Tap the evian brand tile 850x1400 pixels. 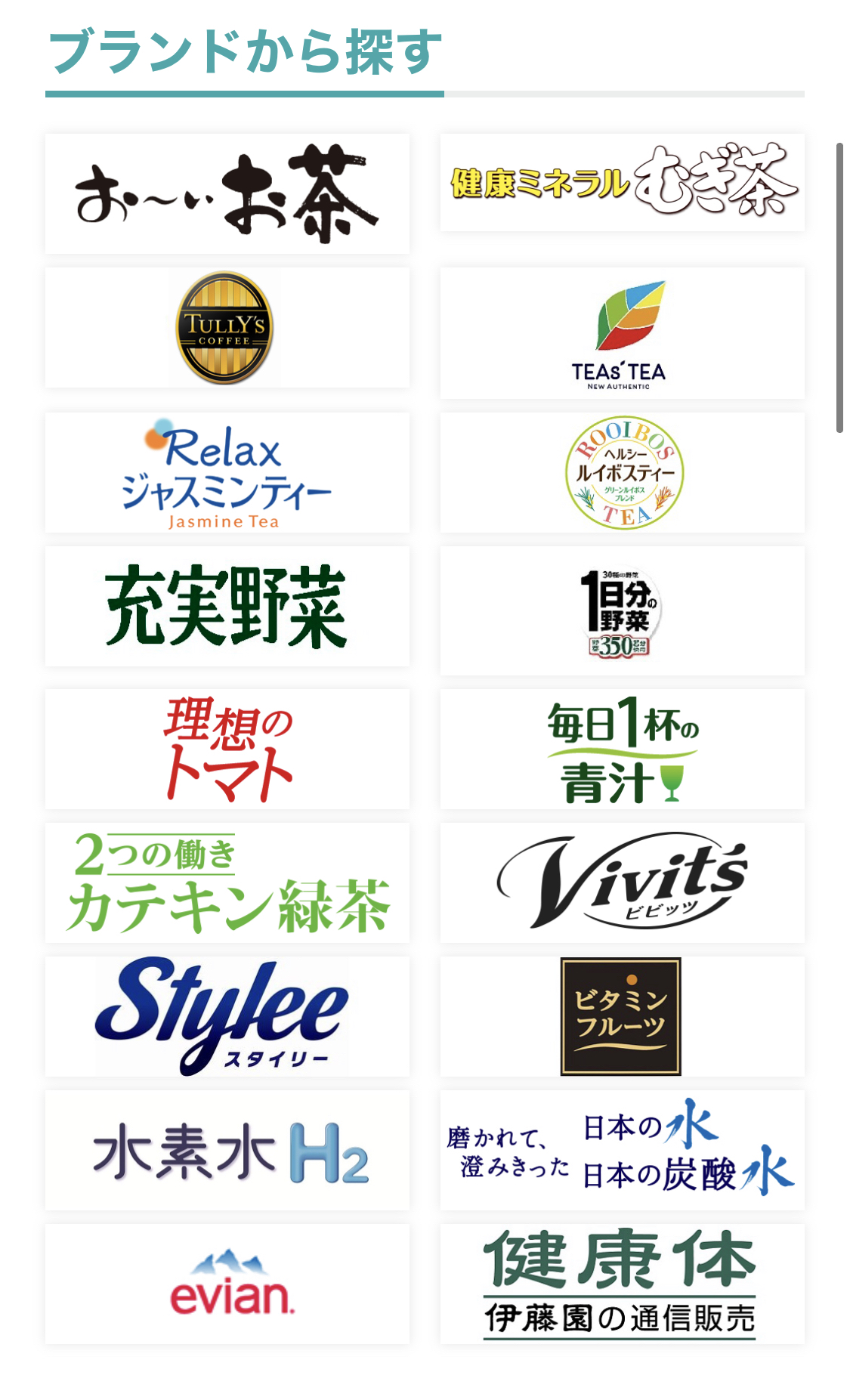(227, 1284)
